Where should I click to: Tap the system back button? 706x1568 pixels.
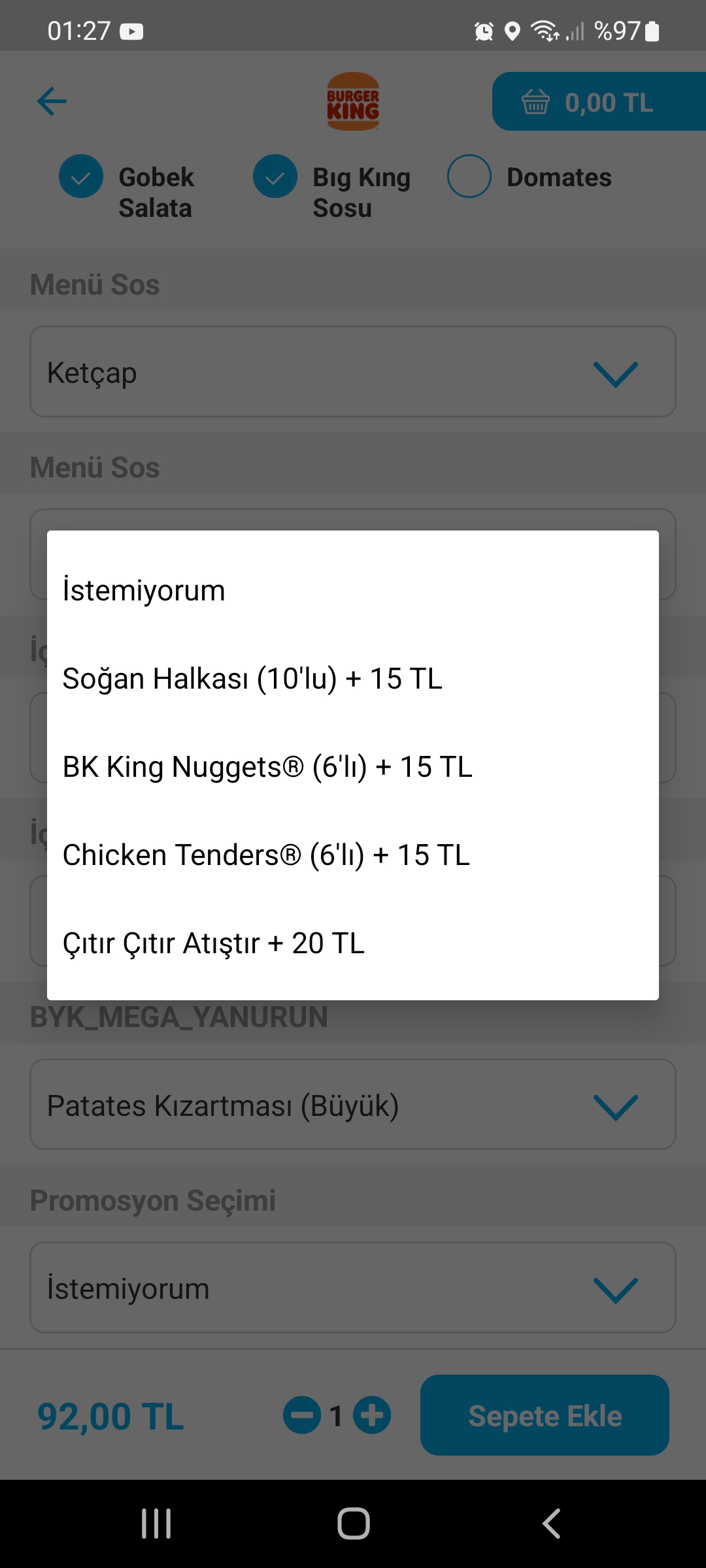click(x=551, y=1524)
